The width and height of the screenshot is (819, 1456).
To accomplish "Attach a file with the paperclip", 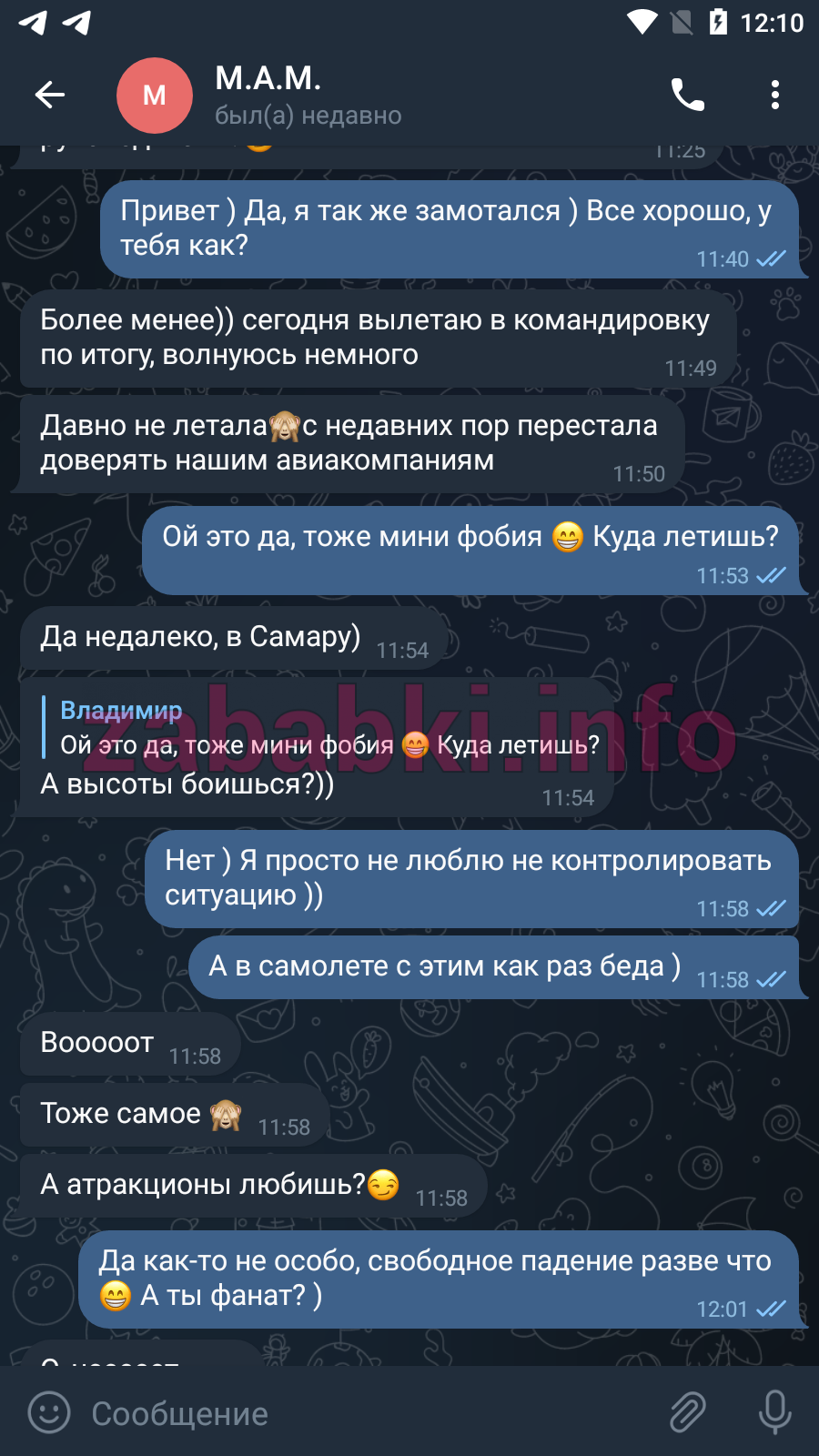I will 688,1412.
